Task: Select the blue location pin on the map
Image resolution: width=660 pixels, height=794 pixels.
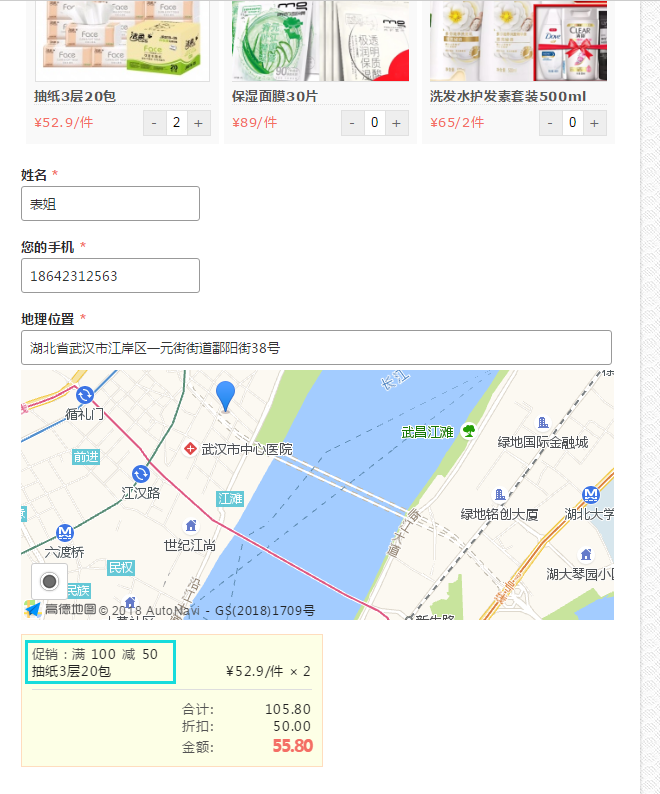Action: [x=226, y=395]
